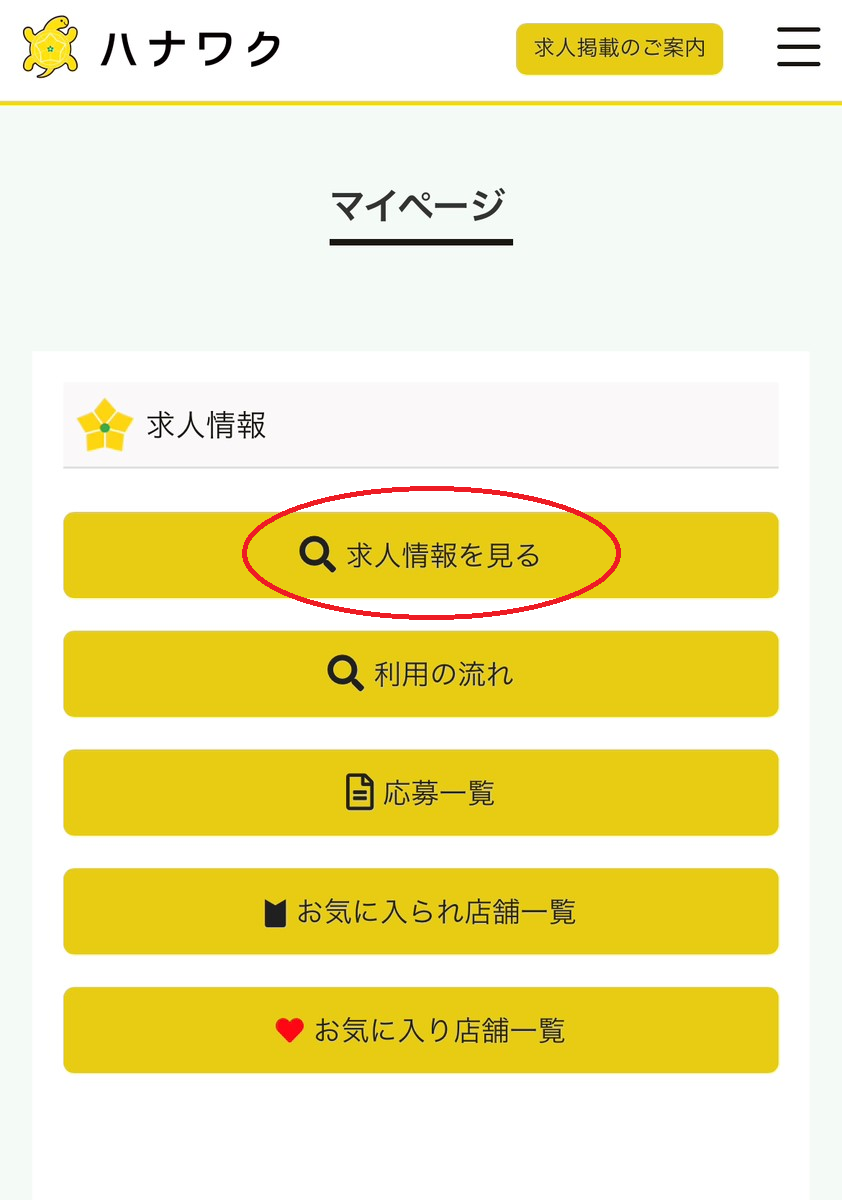Open the 応募一覧 list
The width and height of the screenshot is (842, 1200).
421,793
